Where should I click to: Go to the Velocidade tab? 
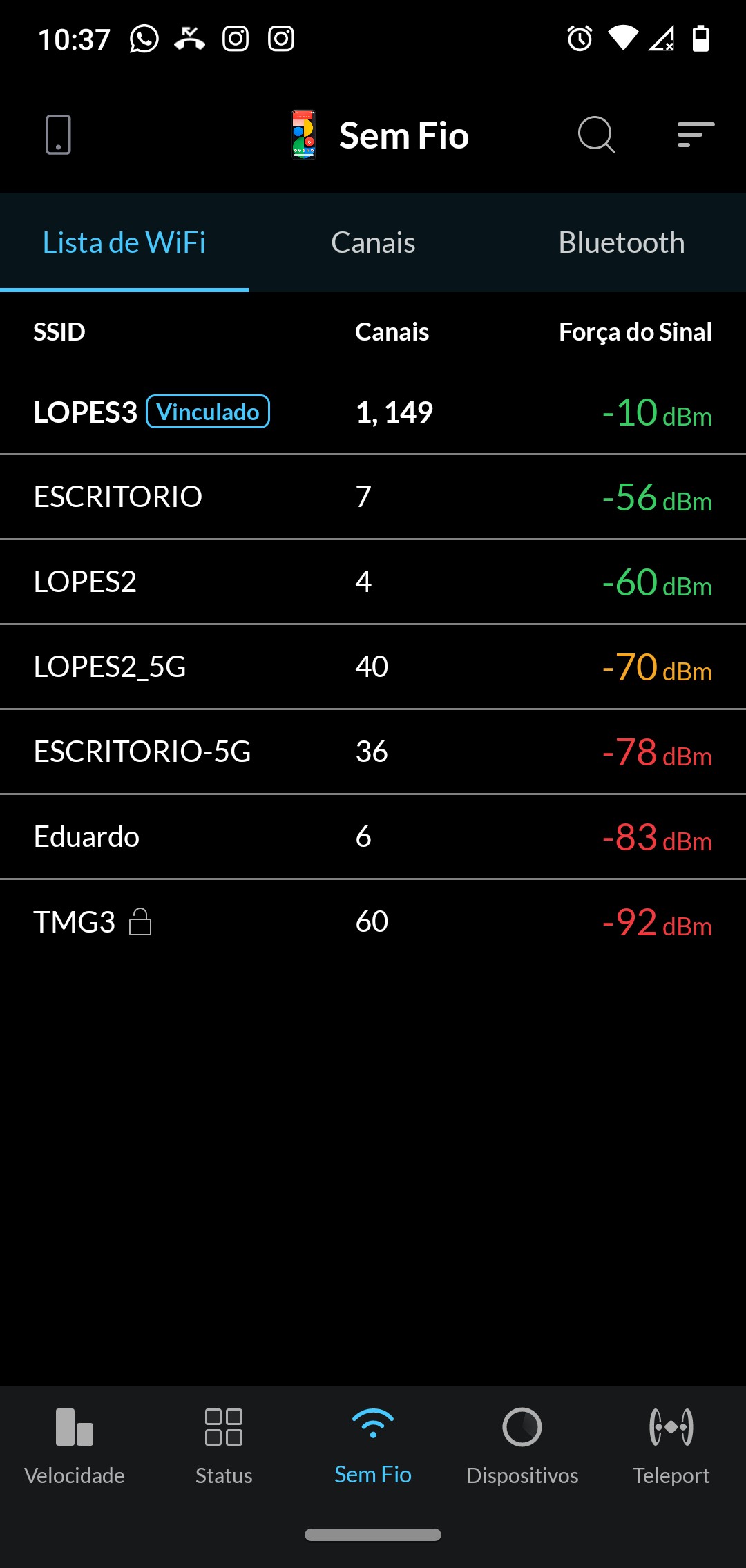(75, 1445)
